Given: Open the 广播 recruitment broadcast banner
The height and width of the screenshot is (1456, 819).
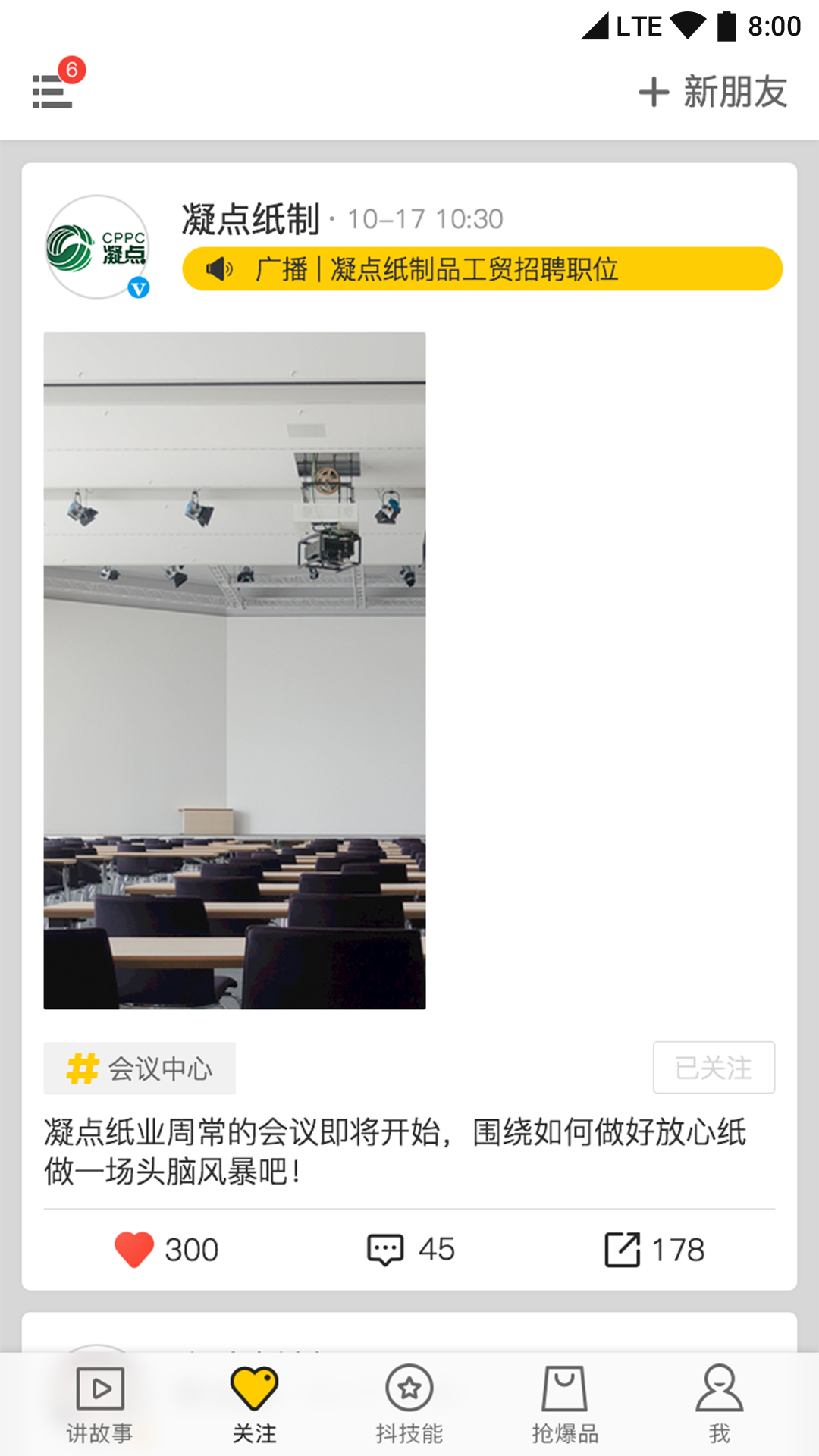Looking at the screenshot, I should point(482,269).
